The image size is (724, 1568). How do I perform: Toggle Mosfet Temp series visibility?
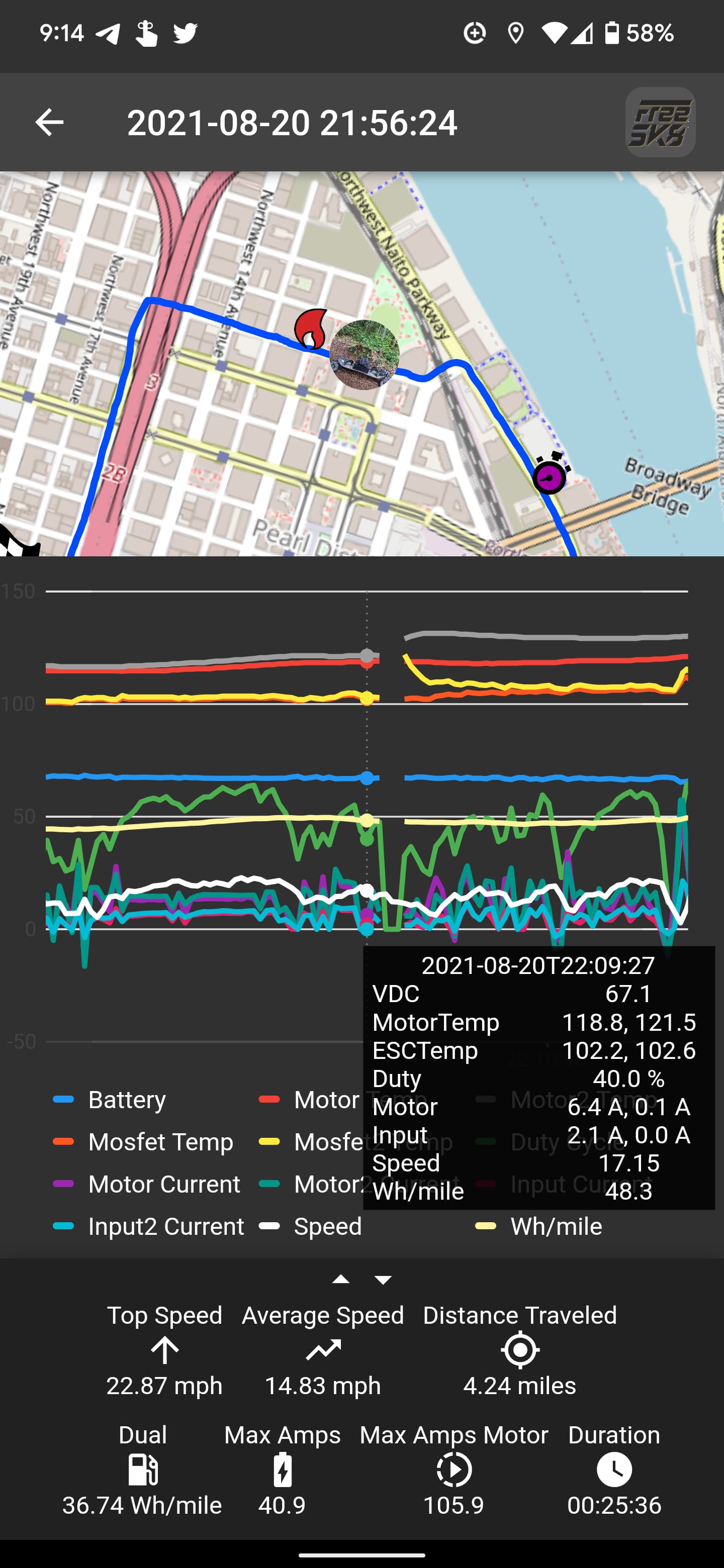(143, 1141)
